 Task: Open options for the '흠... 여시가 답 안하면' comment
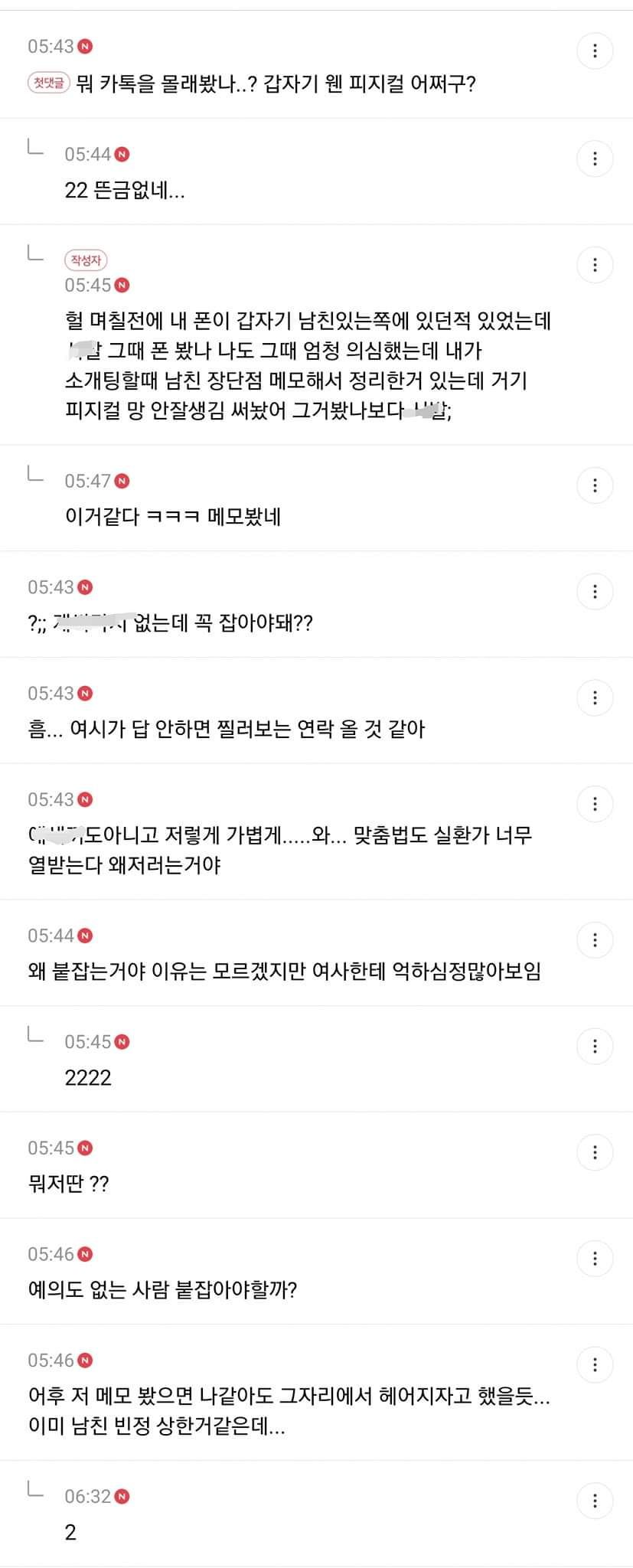pyautogui.click(x=595, y=697)
